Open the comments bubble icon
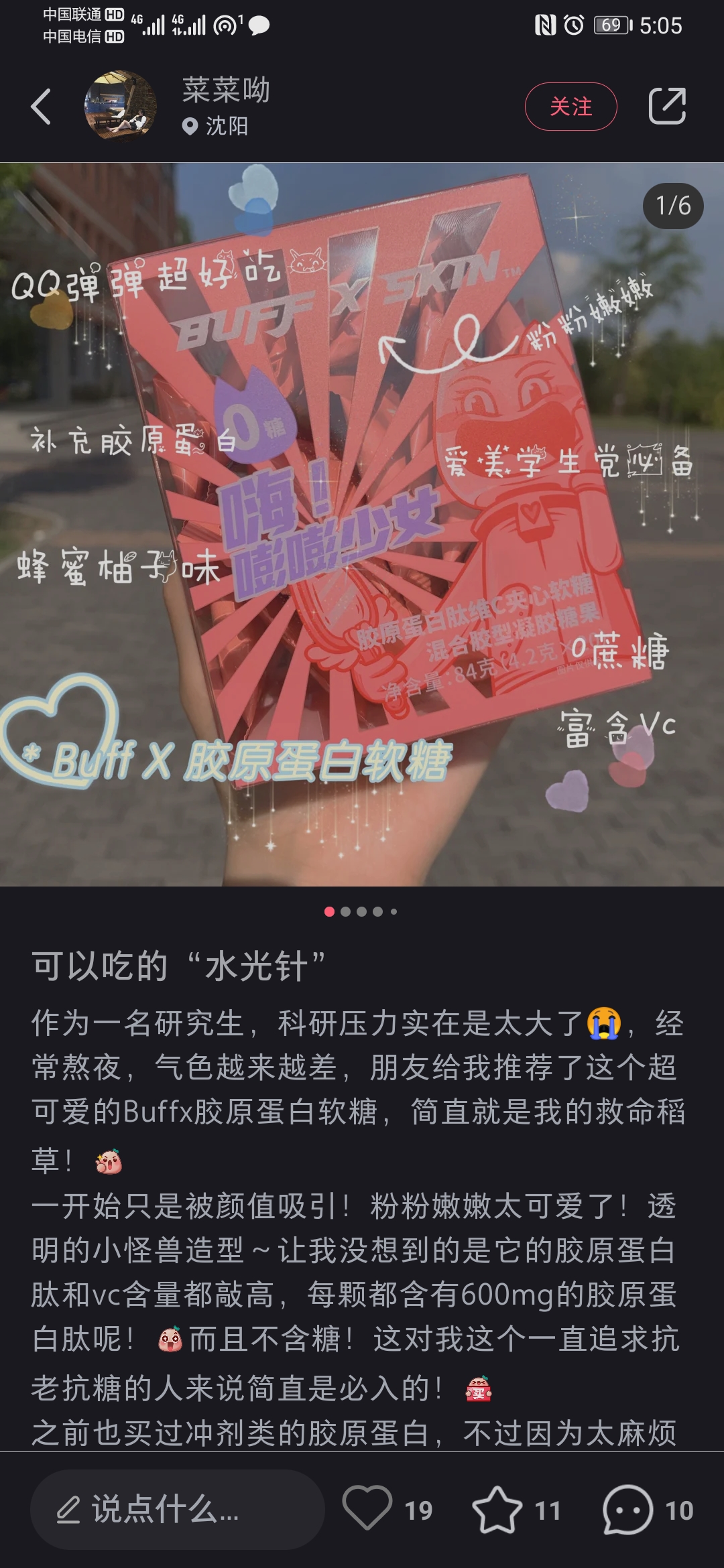Screen dimensions: 724x1568 tap(627, 1510)
